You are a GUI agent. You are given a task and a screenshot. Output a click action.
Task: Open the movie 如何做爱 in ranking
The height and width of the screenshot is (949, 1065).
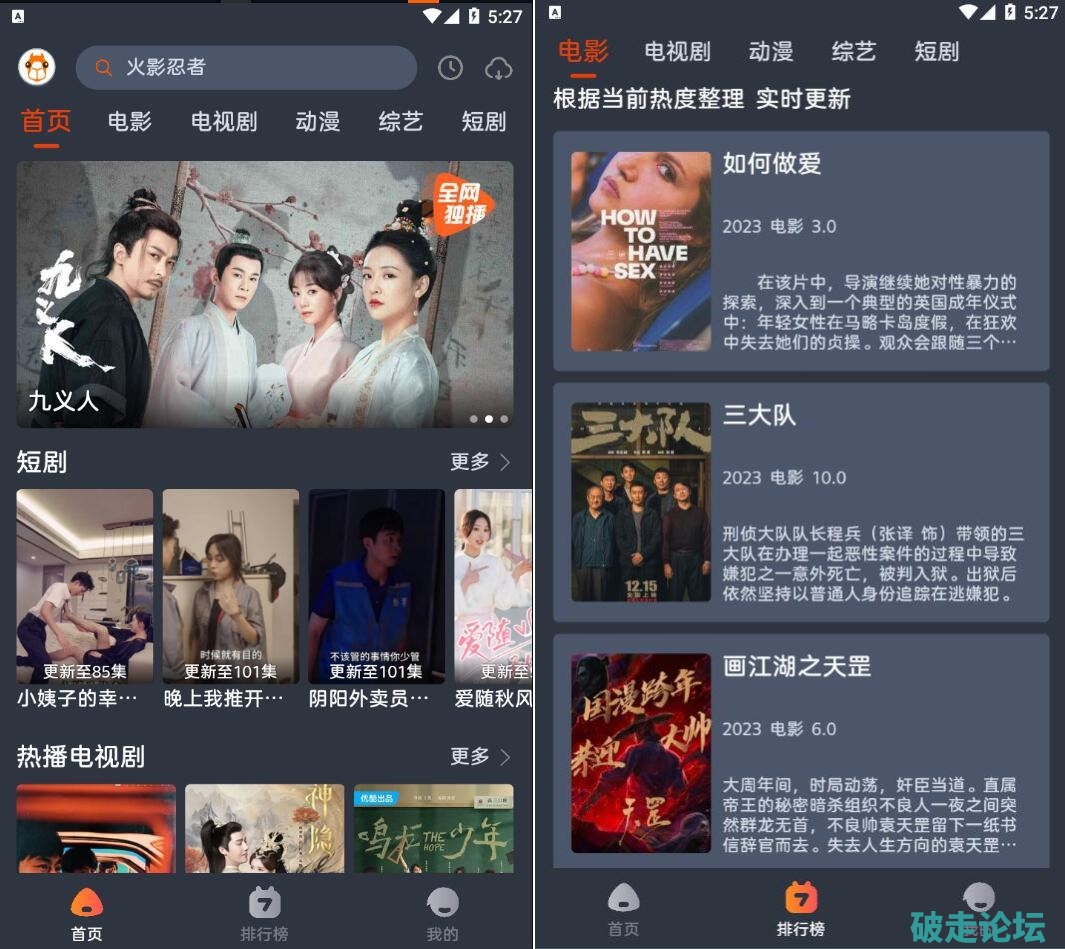tap(800, 251)
